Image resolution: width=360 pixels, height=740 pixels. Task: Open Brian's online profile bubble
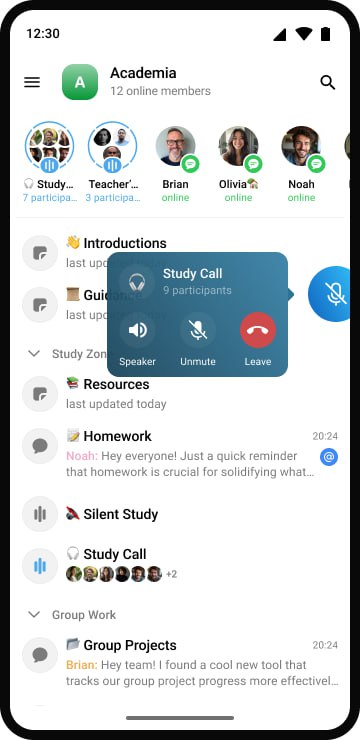click(176, 164)
